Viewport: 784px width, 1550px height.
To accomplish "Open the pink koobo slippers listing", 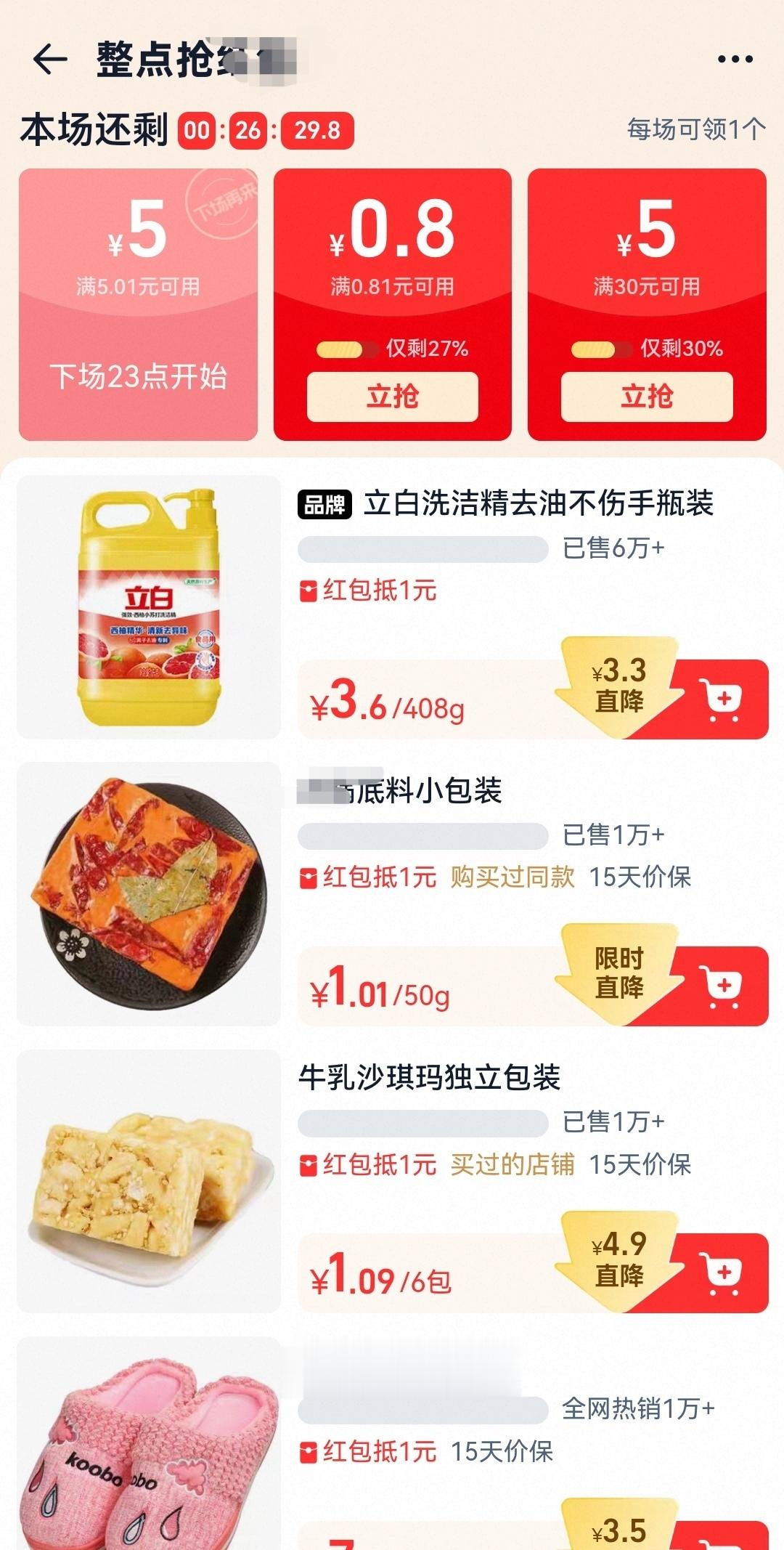I will click(x=148, y=1445).
